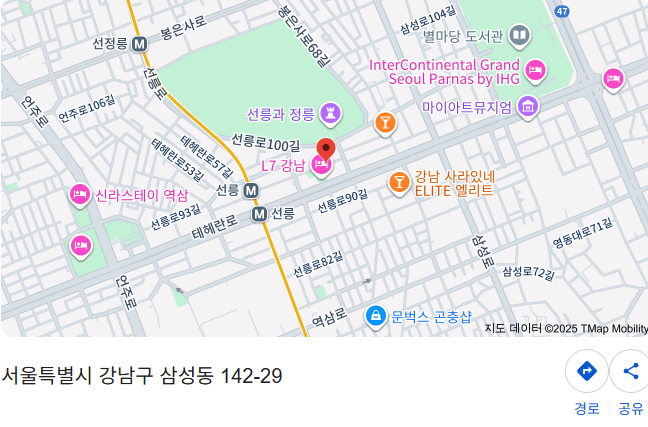
Task: Share this location via 공유
Action: 630,372
